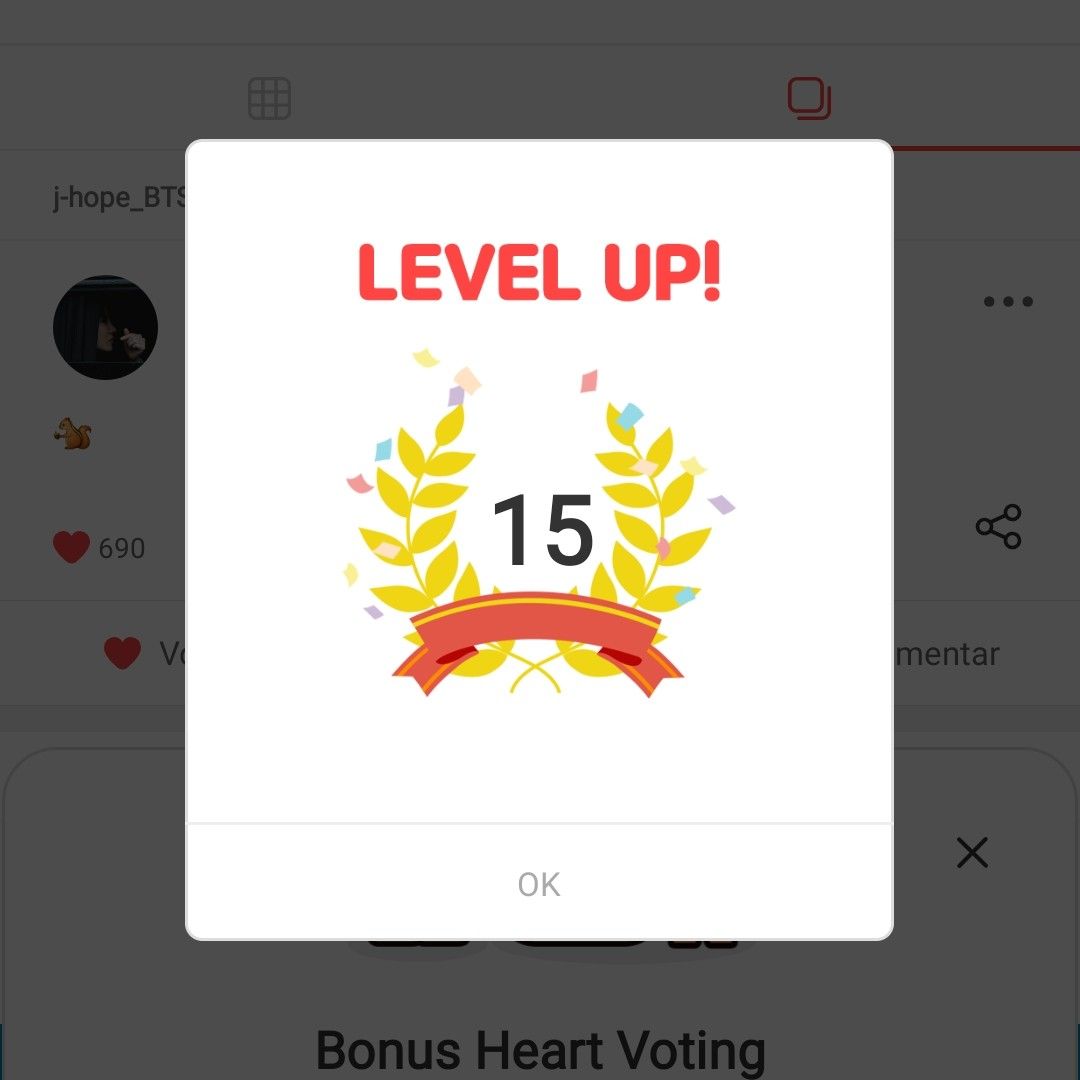Open the poster's profile picture

(x=105, y=328)
